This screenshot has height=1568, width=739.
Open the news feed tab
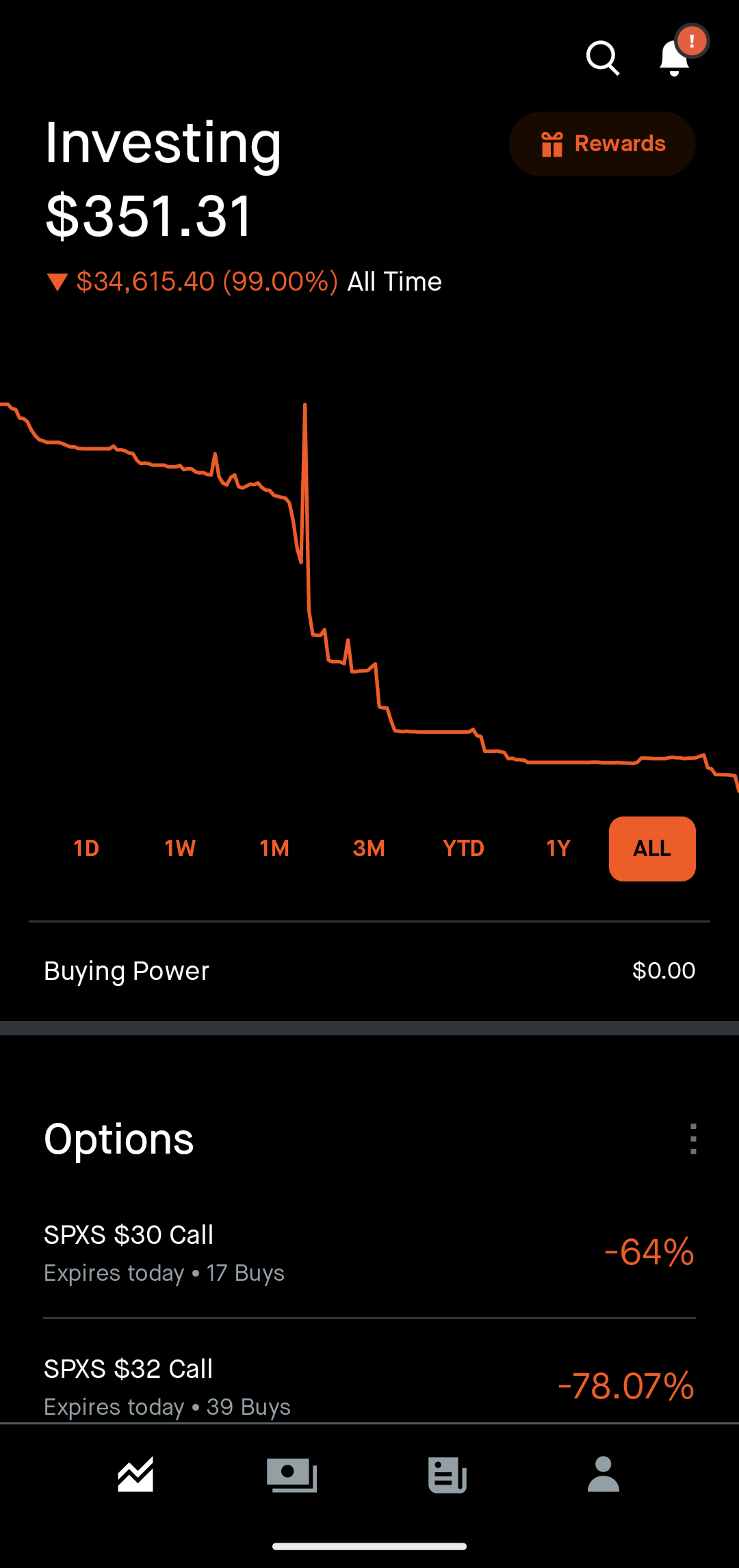coord(448,1474)
